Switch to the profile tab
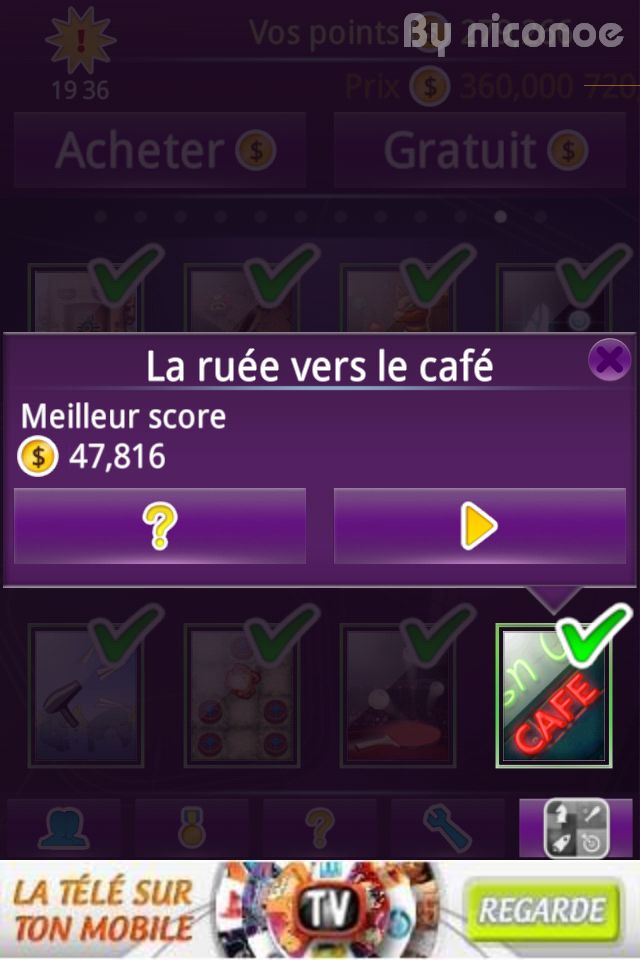Image resolution: width=640 pixels, height=960 pixels. click(65, 828)
